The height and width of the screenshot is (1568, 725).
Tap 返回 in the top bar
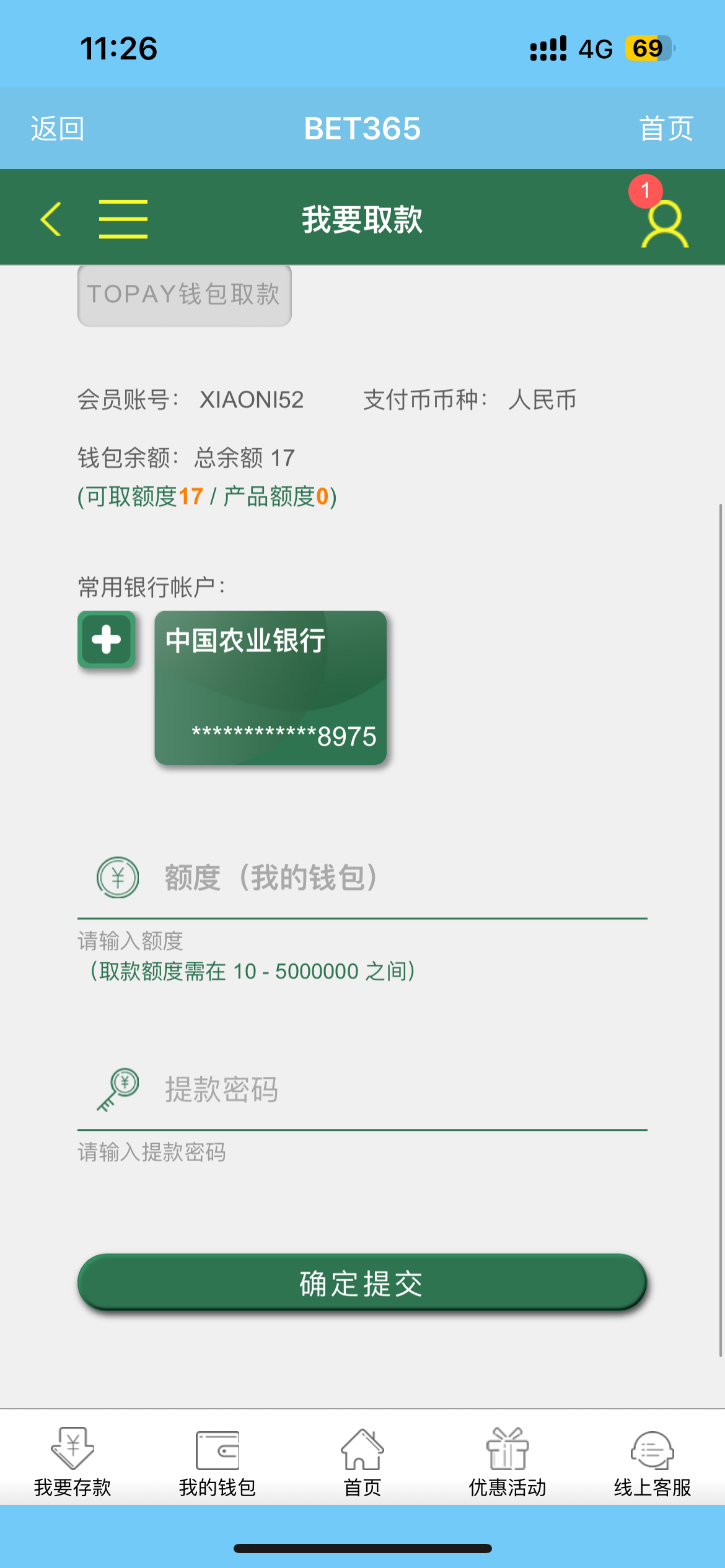pyautogui.click(x=58, y=129)
